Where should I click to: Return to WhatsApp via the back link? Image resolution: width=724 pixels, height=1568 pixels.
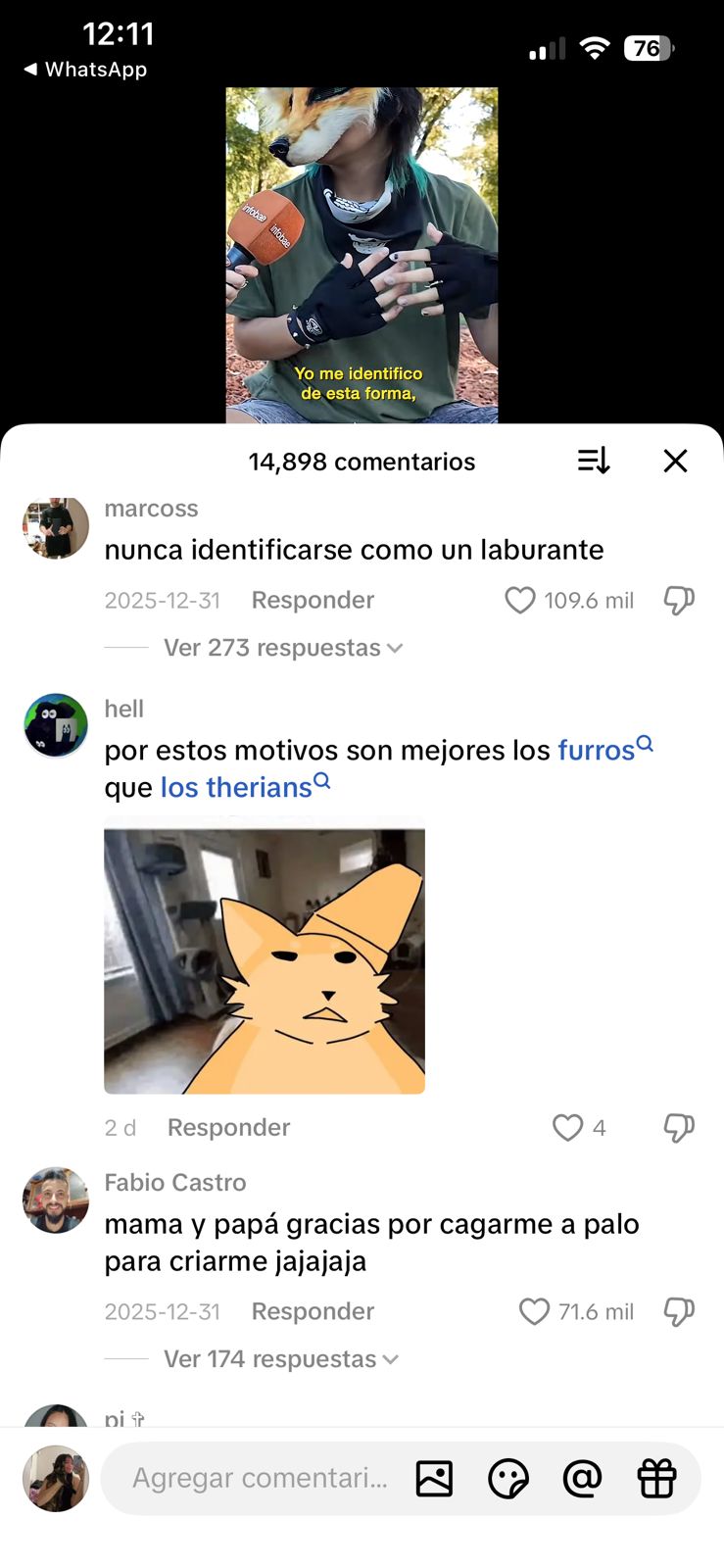pos(85,70)
